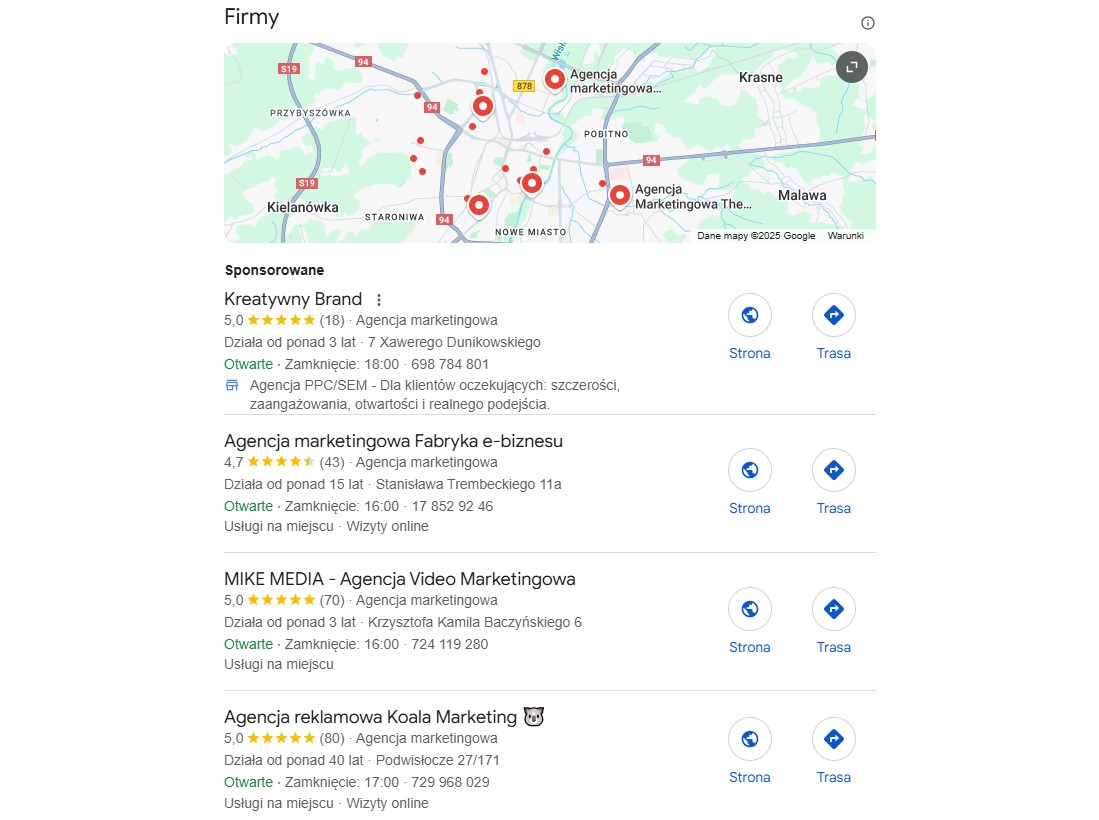Open the Kreatywny Brand sponsored listing
The height and width of the screenshot is (820, 1099).
pyautogui.click(x=293, y=299)
